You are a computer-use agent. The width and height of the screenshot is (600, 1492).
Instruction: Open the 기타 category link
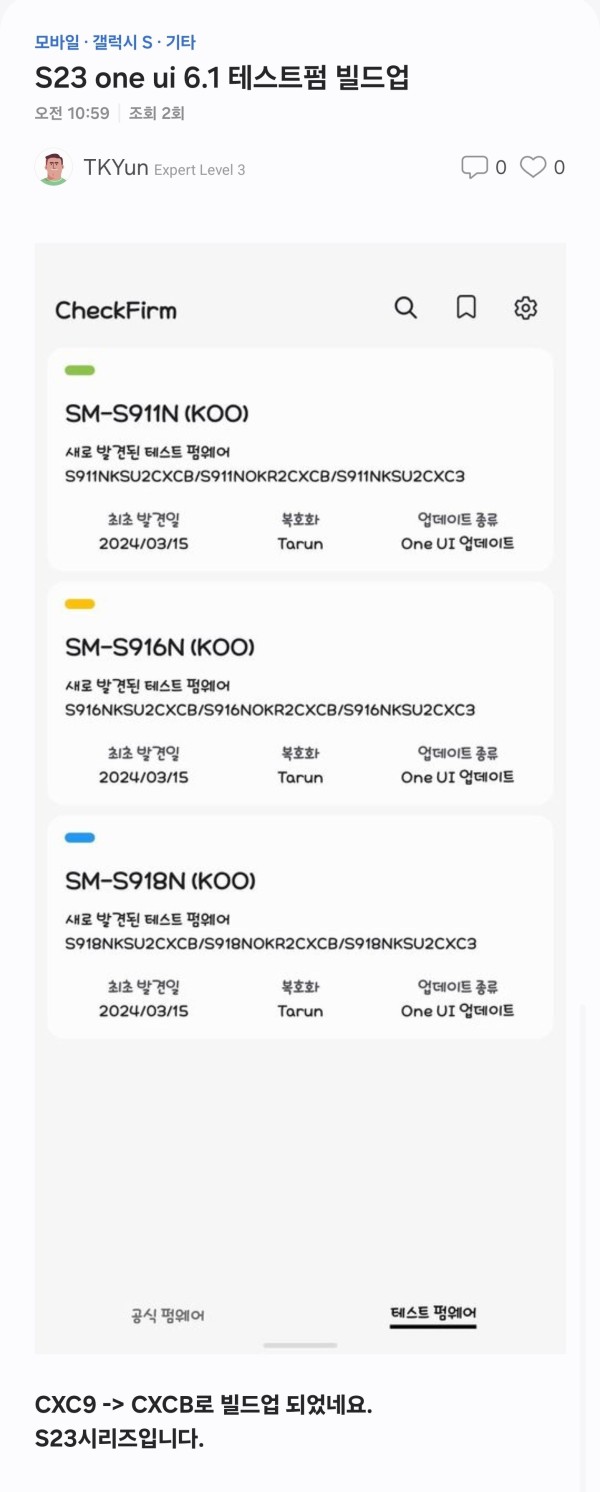pyautogui.click(x=181, y=42)
